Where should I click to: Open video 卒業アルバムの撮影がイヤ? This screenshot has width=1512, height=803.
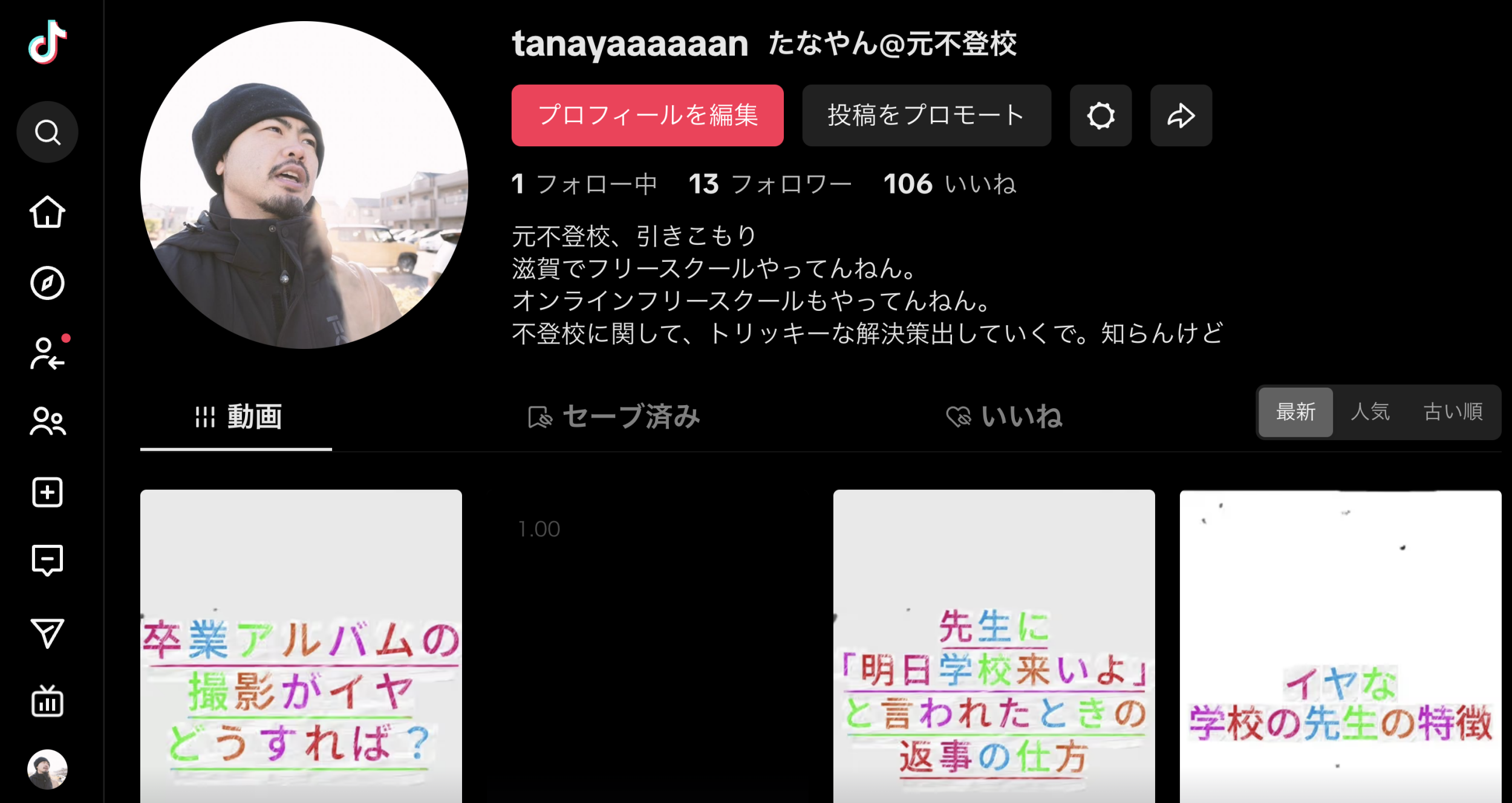click(x=301, y=646)
